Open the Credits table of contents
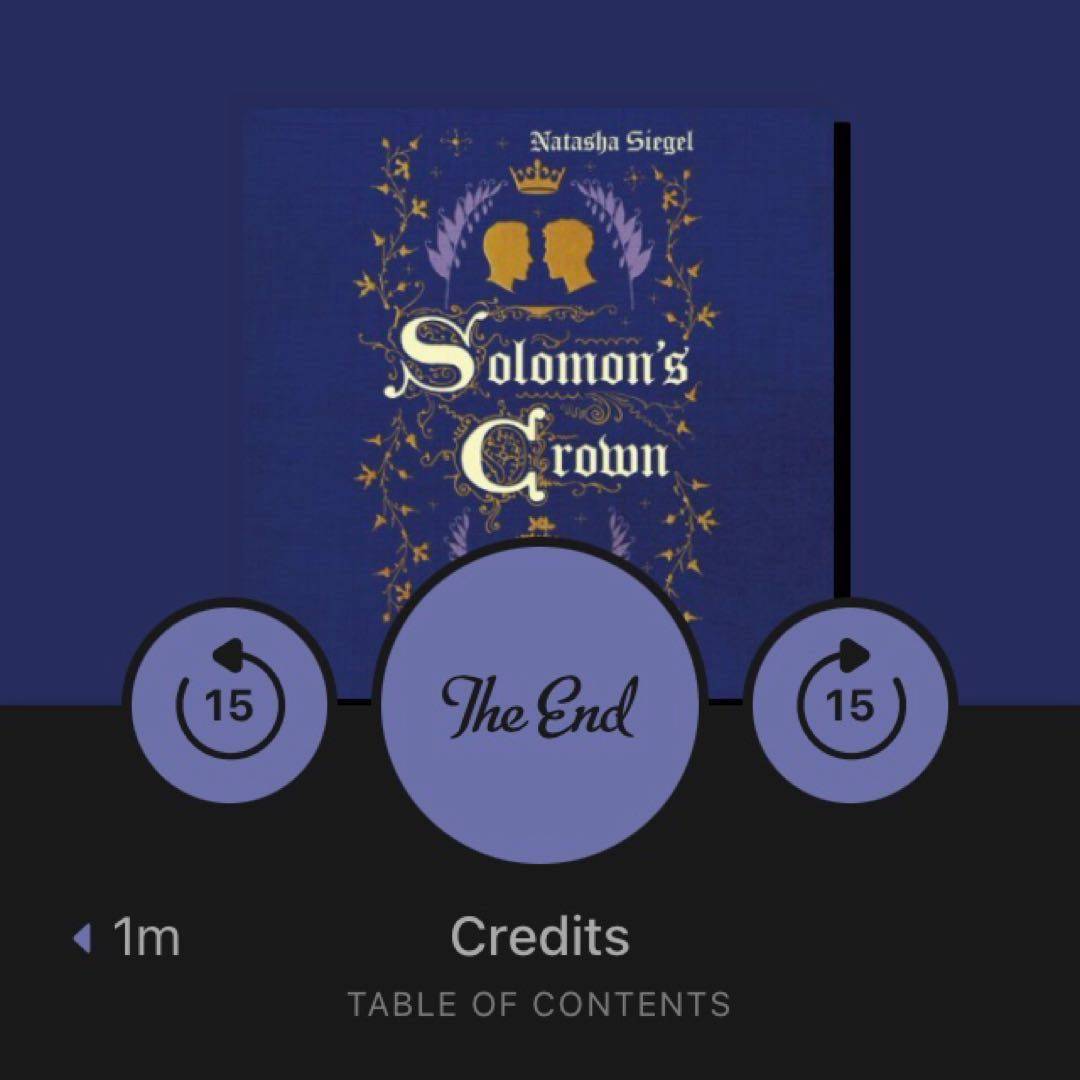 [539, 960]
